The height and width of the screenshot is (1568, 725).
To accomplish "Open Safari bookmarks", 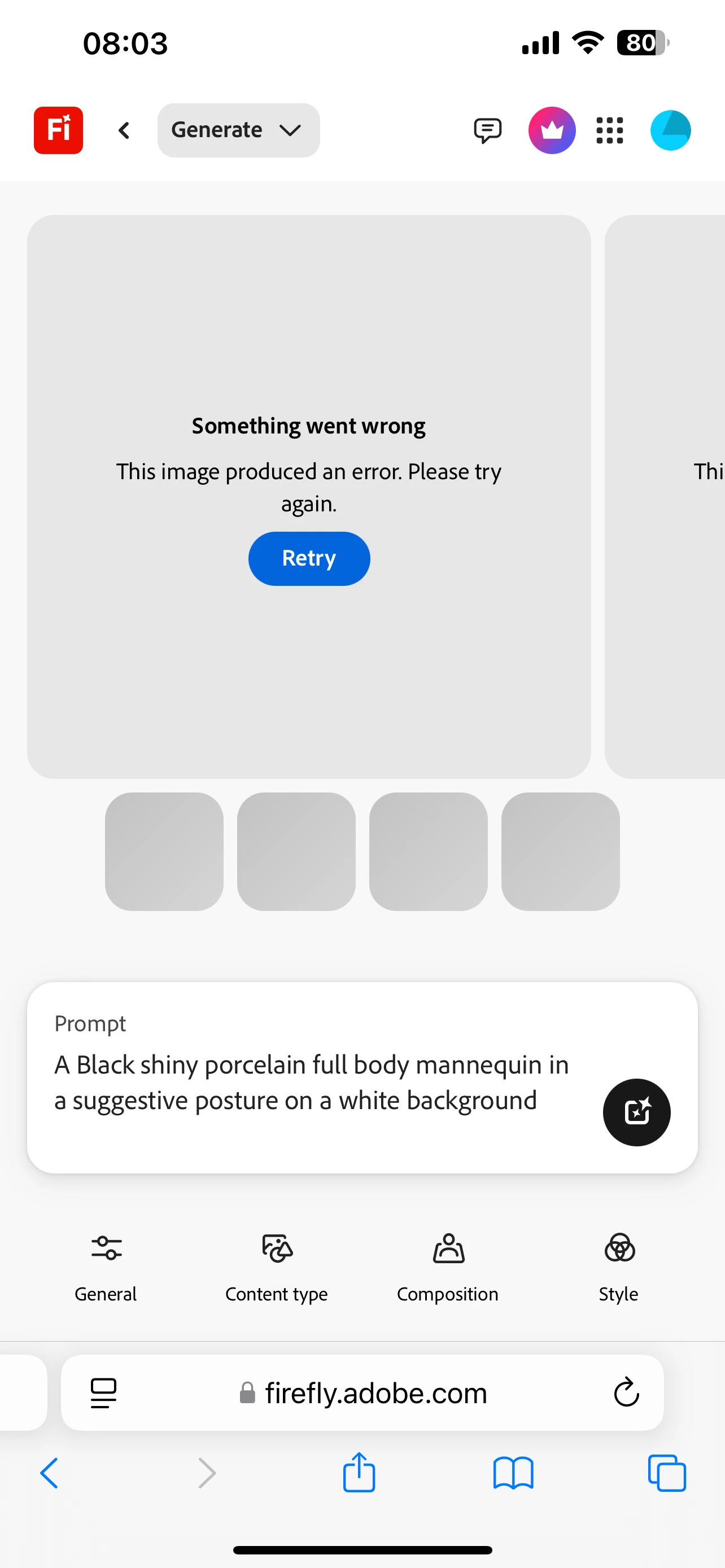I will coord(513,1474).
